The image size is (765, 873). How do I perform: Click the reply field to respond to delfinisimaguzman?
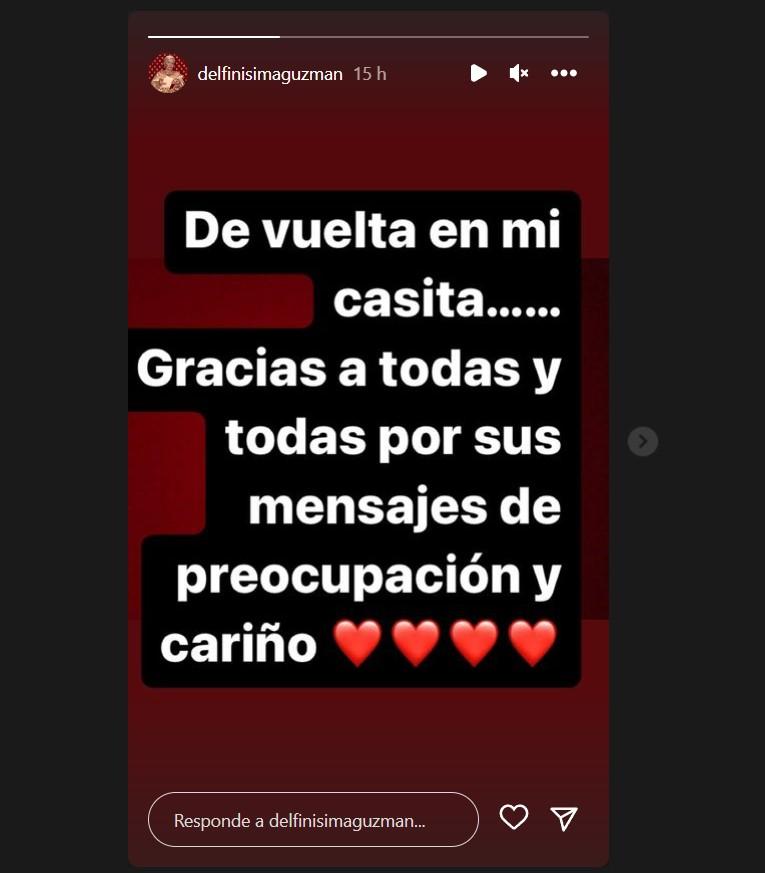313,818
